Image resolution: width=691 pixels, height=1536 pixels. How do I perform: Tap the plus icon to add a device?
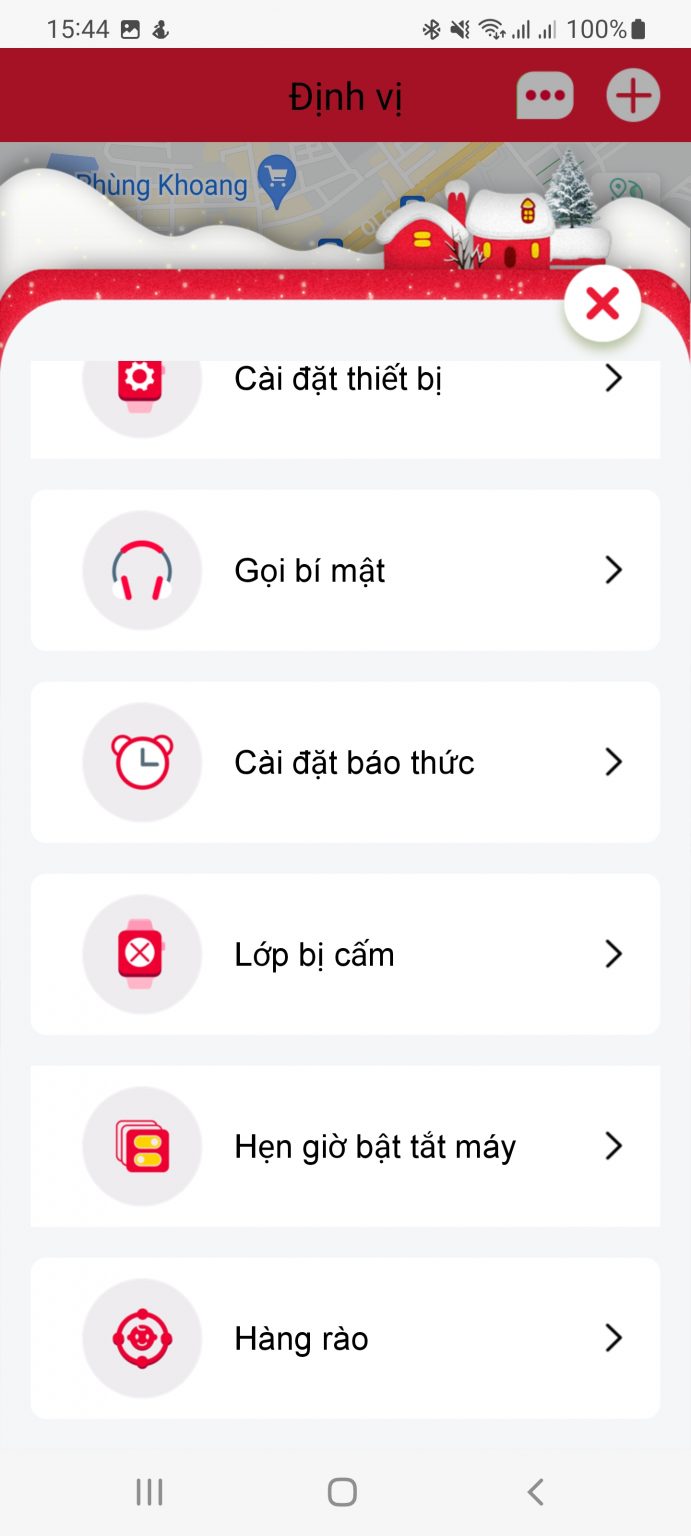(633, 97)
